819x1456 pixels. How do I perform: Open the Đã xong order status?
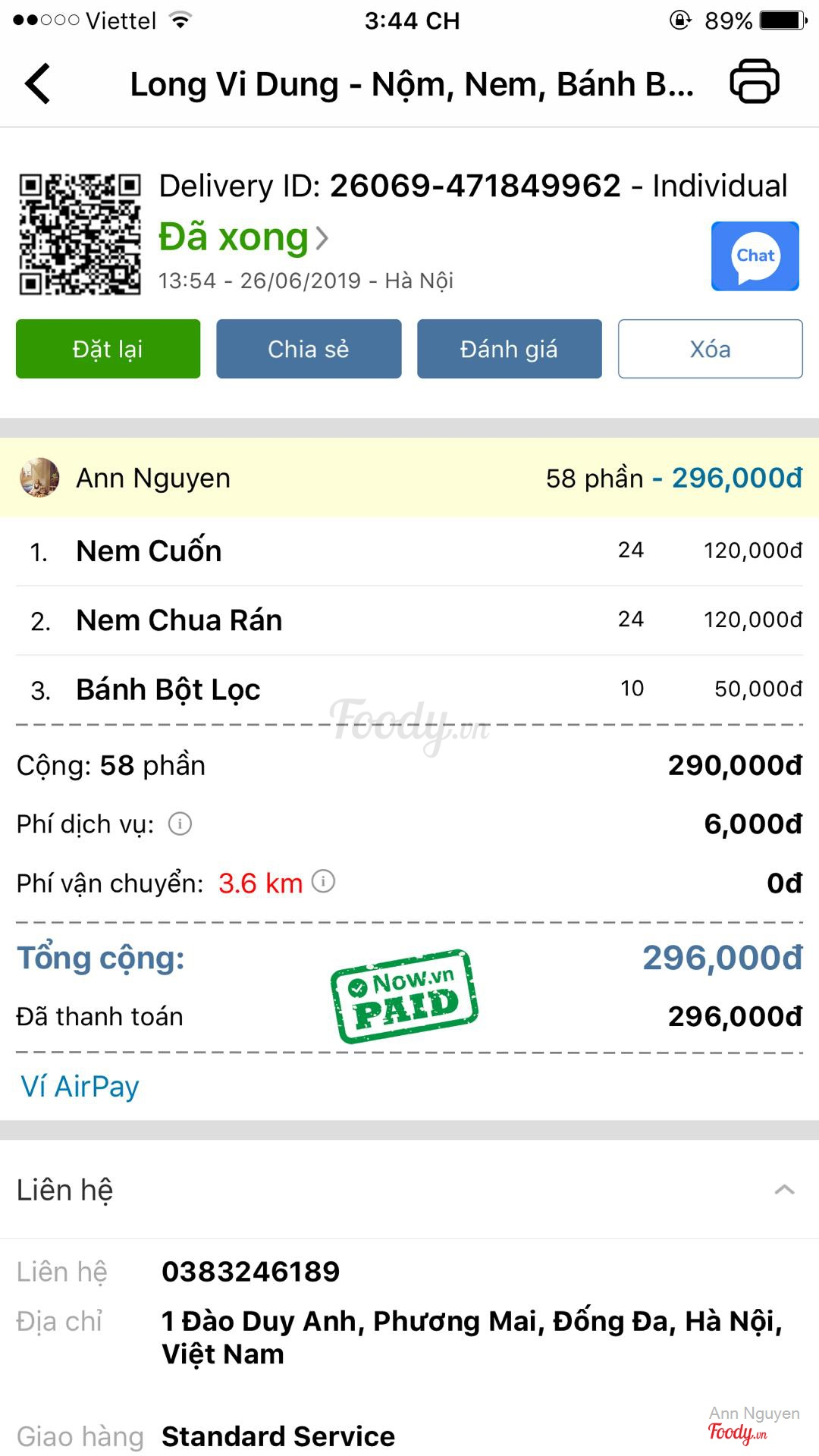coord(243,237)
